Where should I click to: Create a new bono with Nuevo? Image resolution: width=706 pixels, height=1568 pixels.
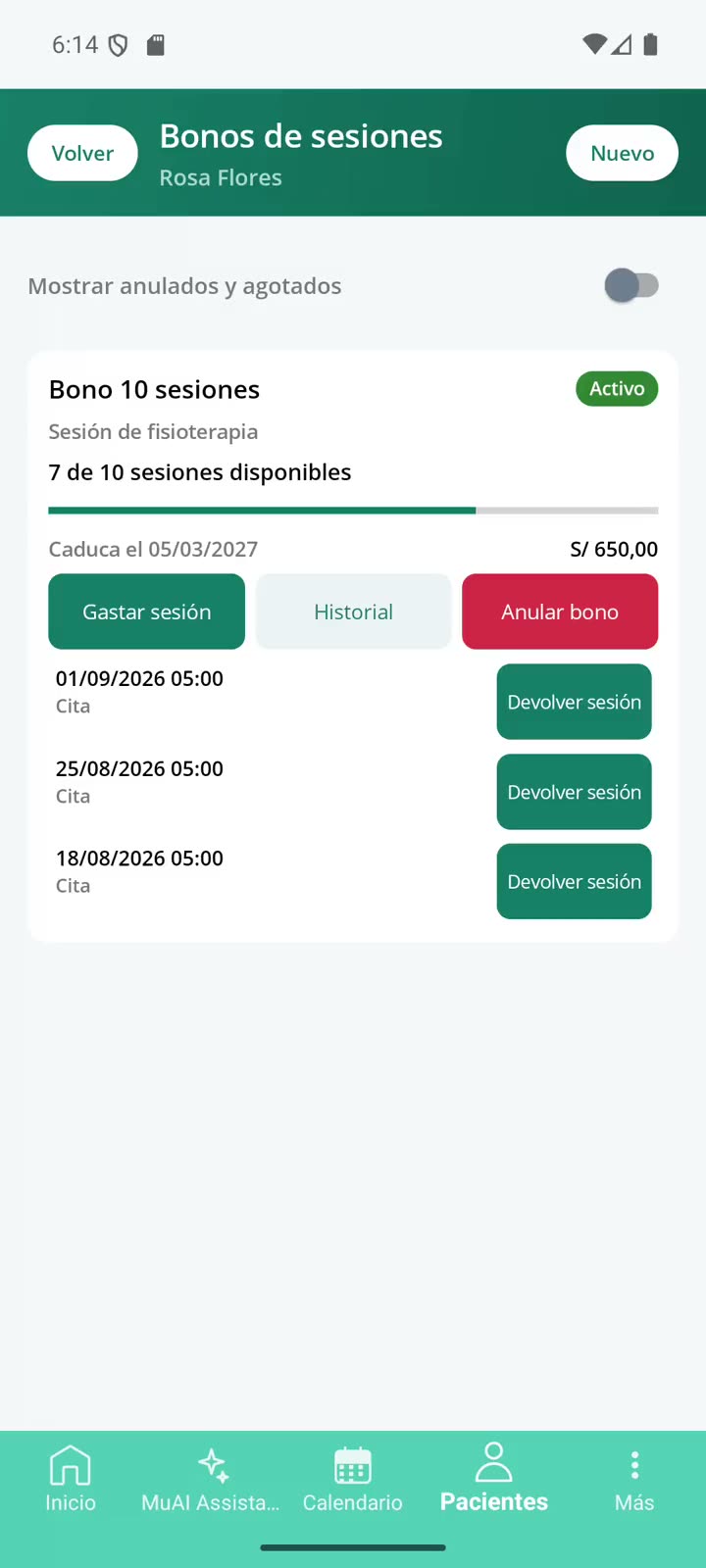click(622, 153)
